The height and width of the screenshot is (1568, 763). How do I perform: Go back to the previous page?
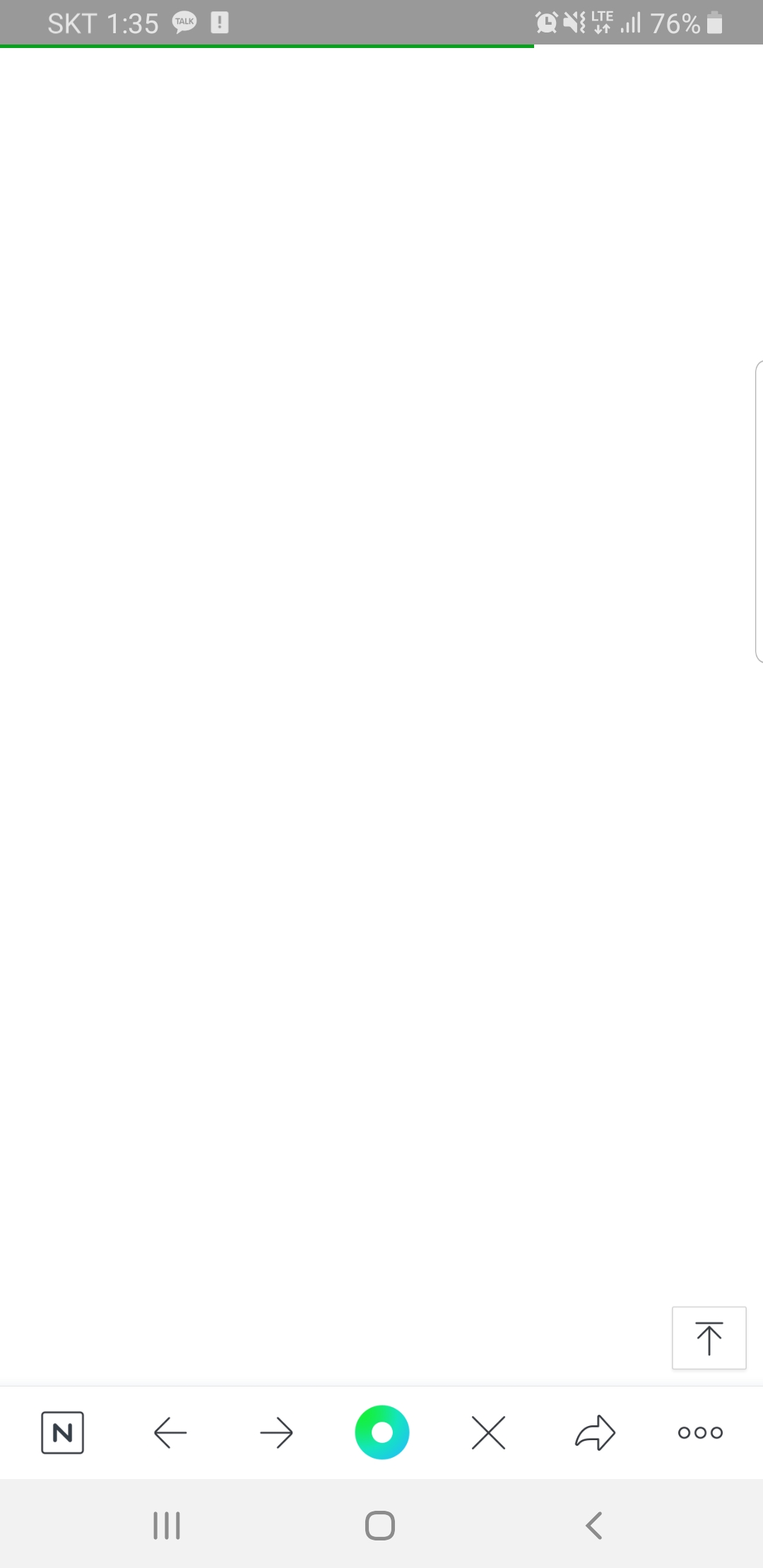170,1432
